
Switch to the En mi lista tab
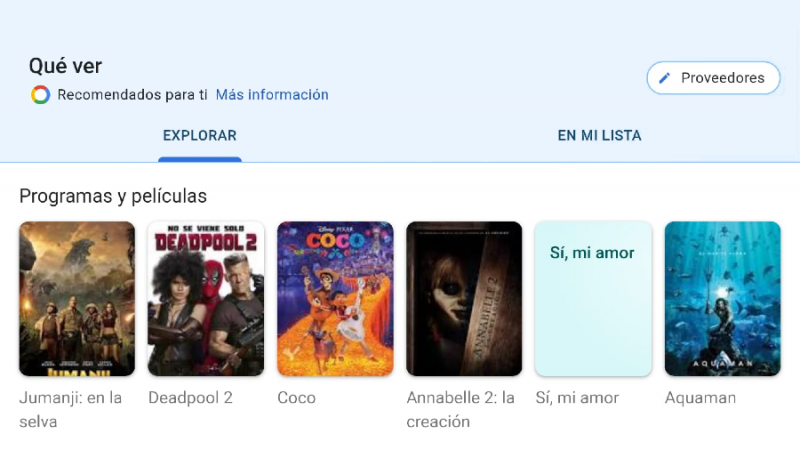tap(599, 136)
